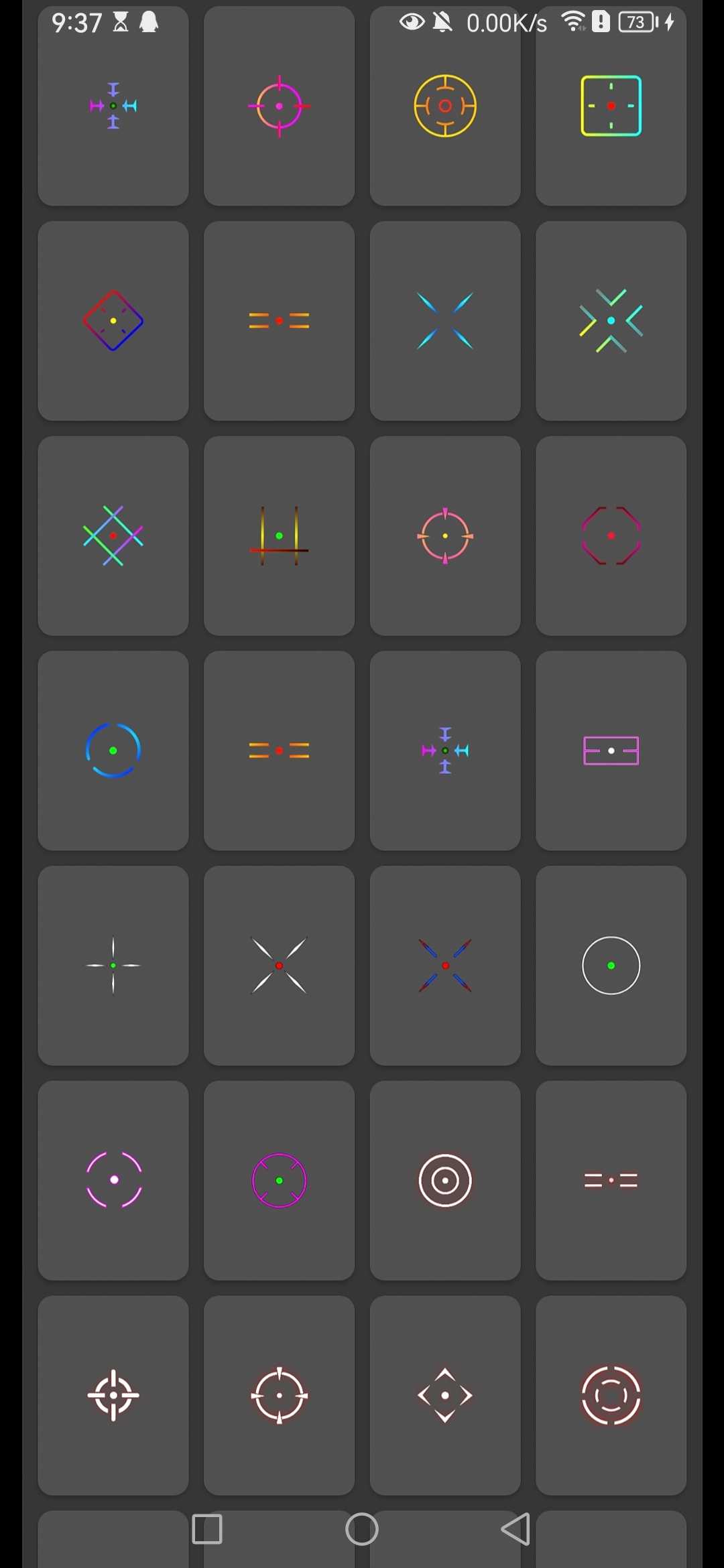
Task: Pick the pink circle crosshair with cross lines
Action: pyautogui.click(x=279, y=106)
